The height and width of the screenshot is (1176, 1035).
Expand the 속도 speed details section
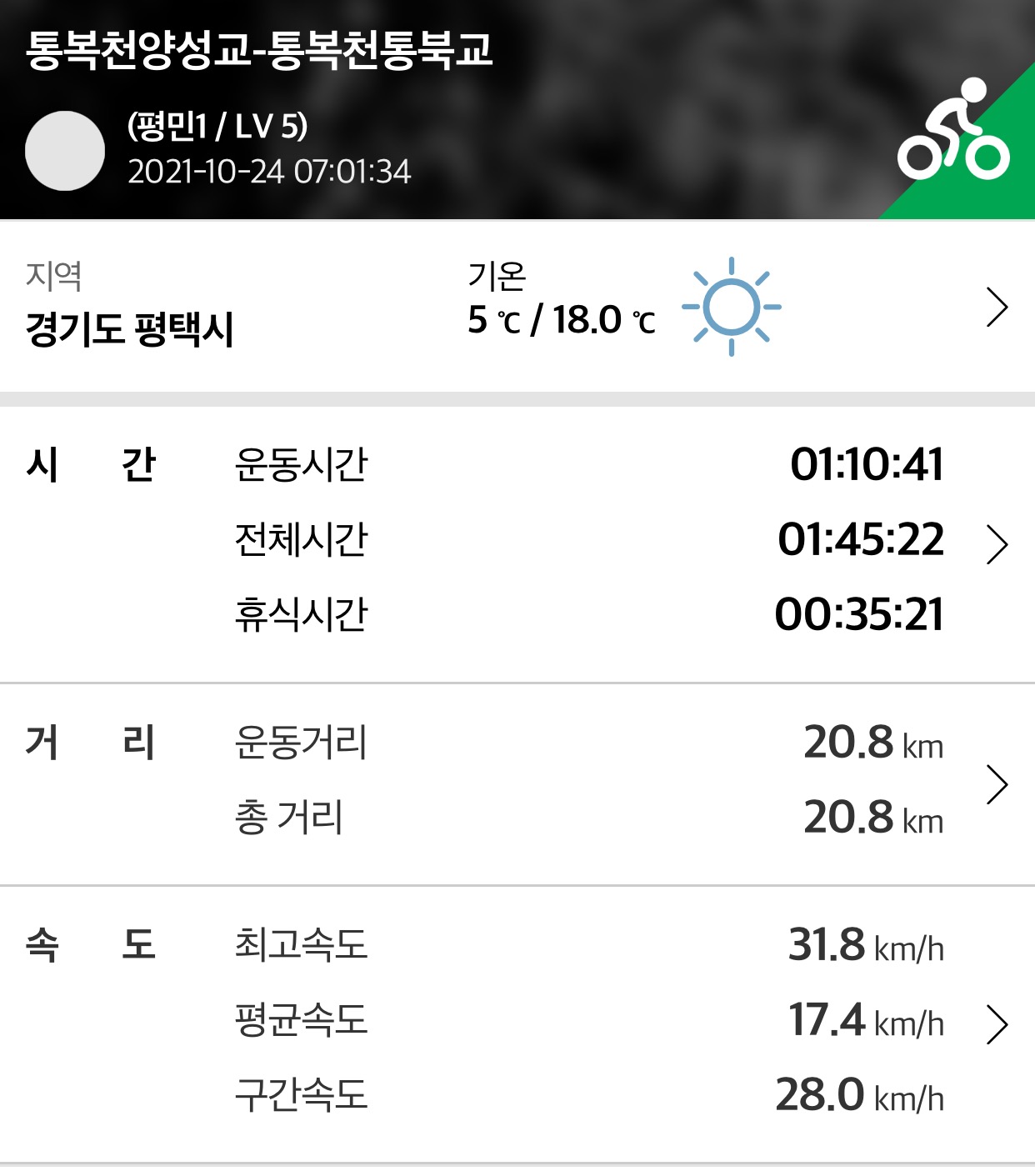[997, 1024]
